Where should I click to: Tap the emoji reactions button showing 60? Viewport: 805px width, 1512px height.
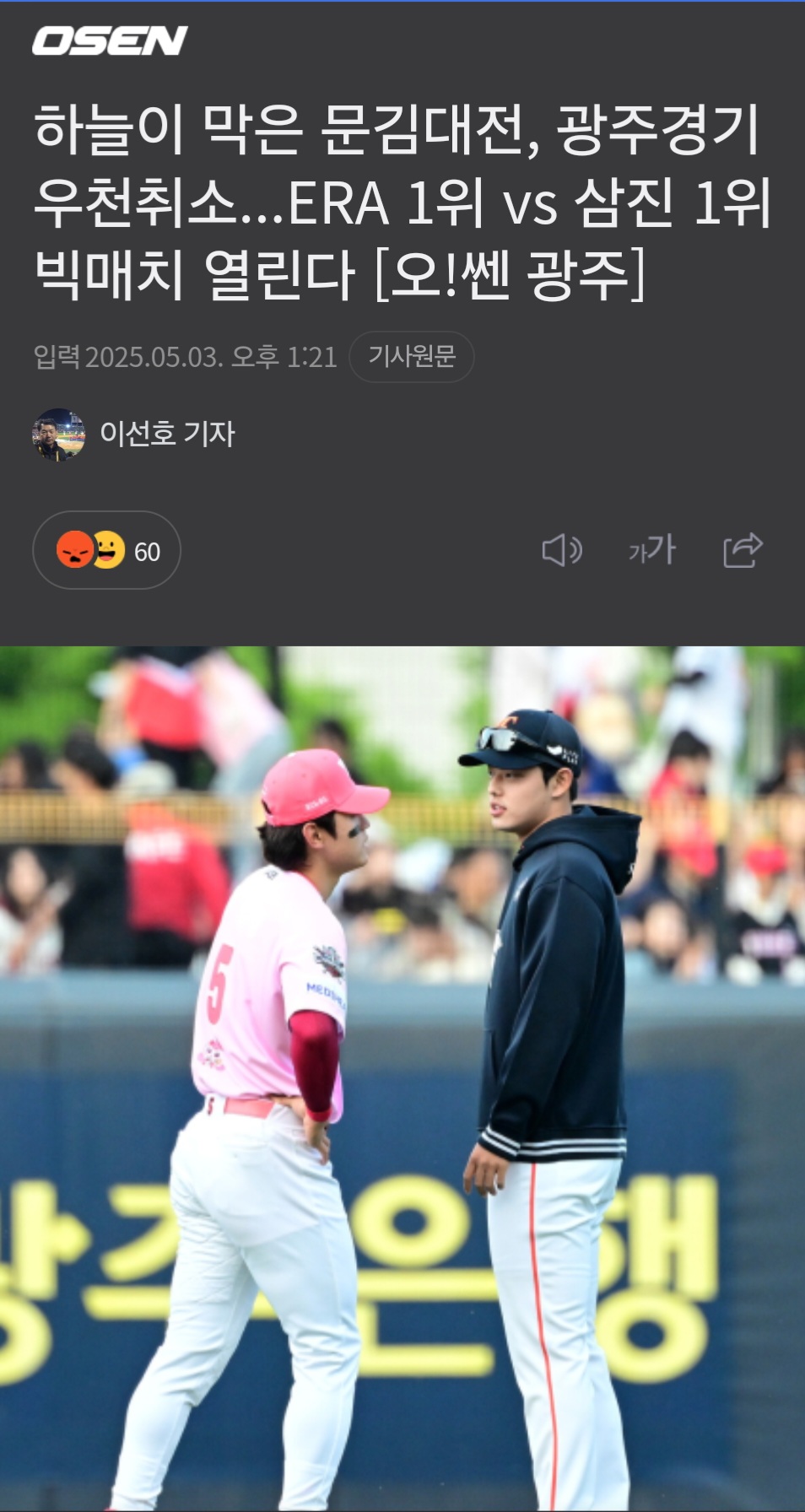pos(106,550)
